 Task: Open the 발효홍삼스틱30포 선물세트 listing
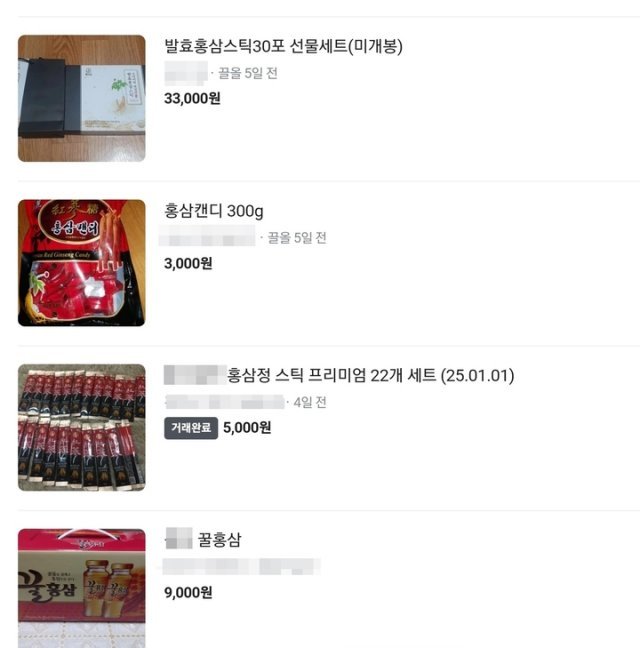click(x=283, y=47)
